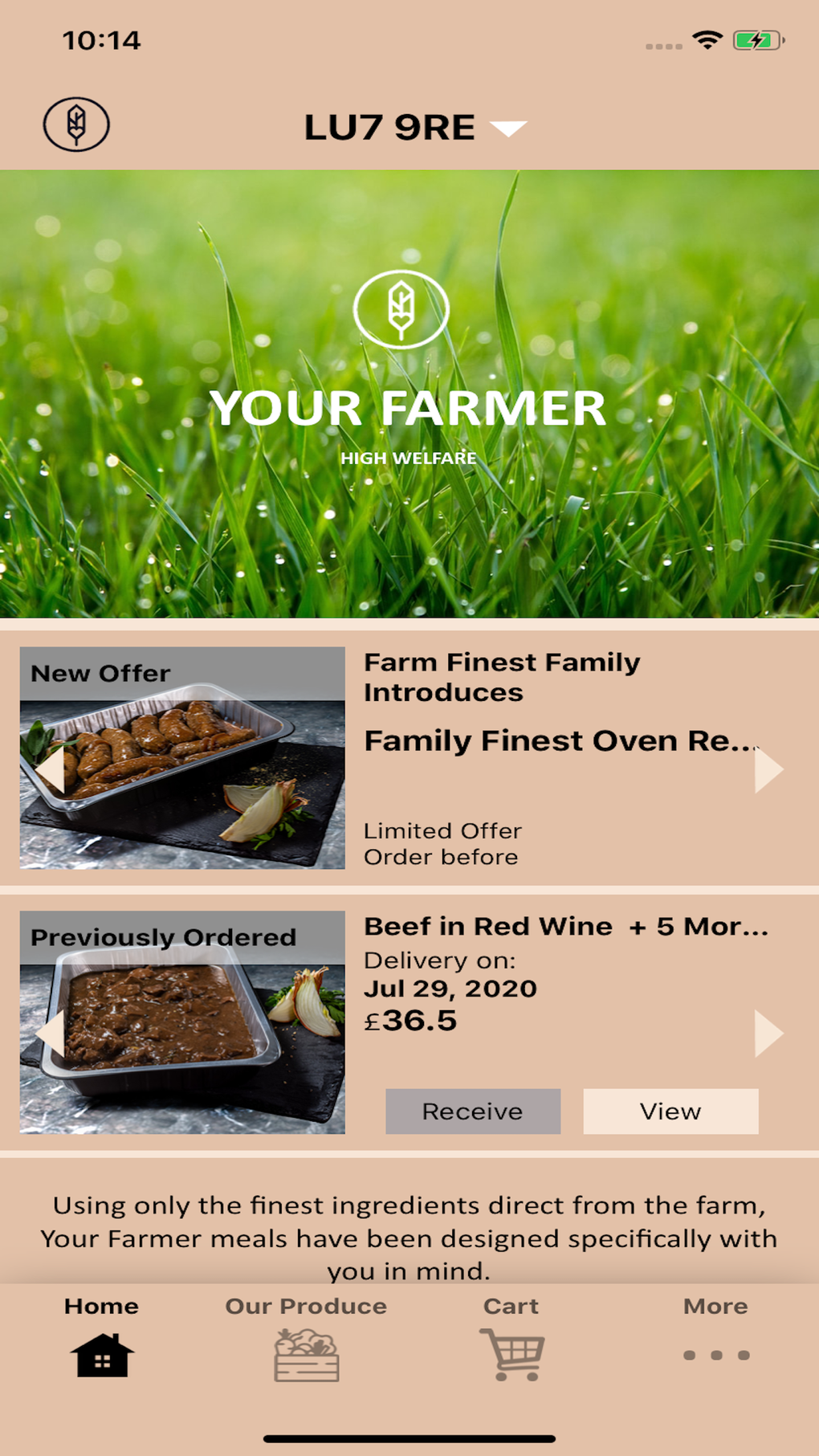The image size is (819, 1456).
Task: Show previous New Offer with left arrow
Action: [x=51, y=769]
